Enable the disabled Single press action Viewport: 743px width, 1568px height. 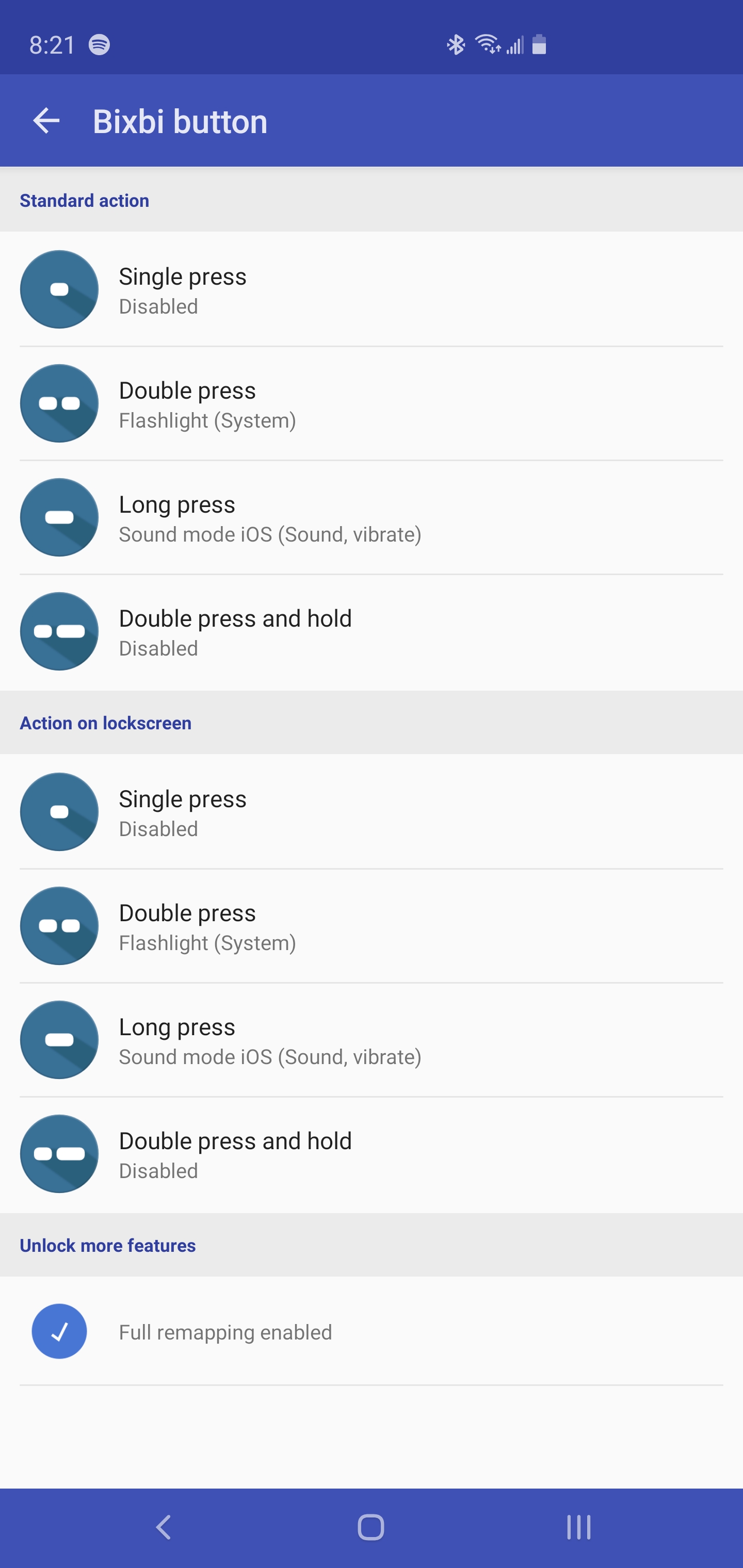(x=244, y=289)
